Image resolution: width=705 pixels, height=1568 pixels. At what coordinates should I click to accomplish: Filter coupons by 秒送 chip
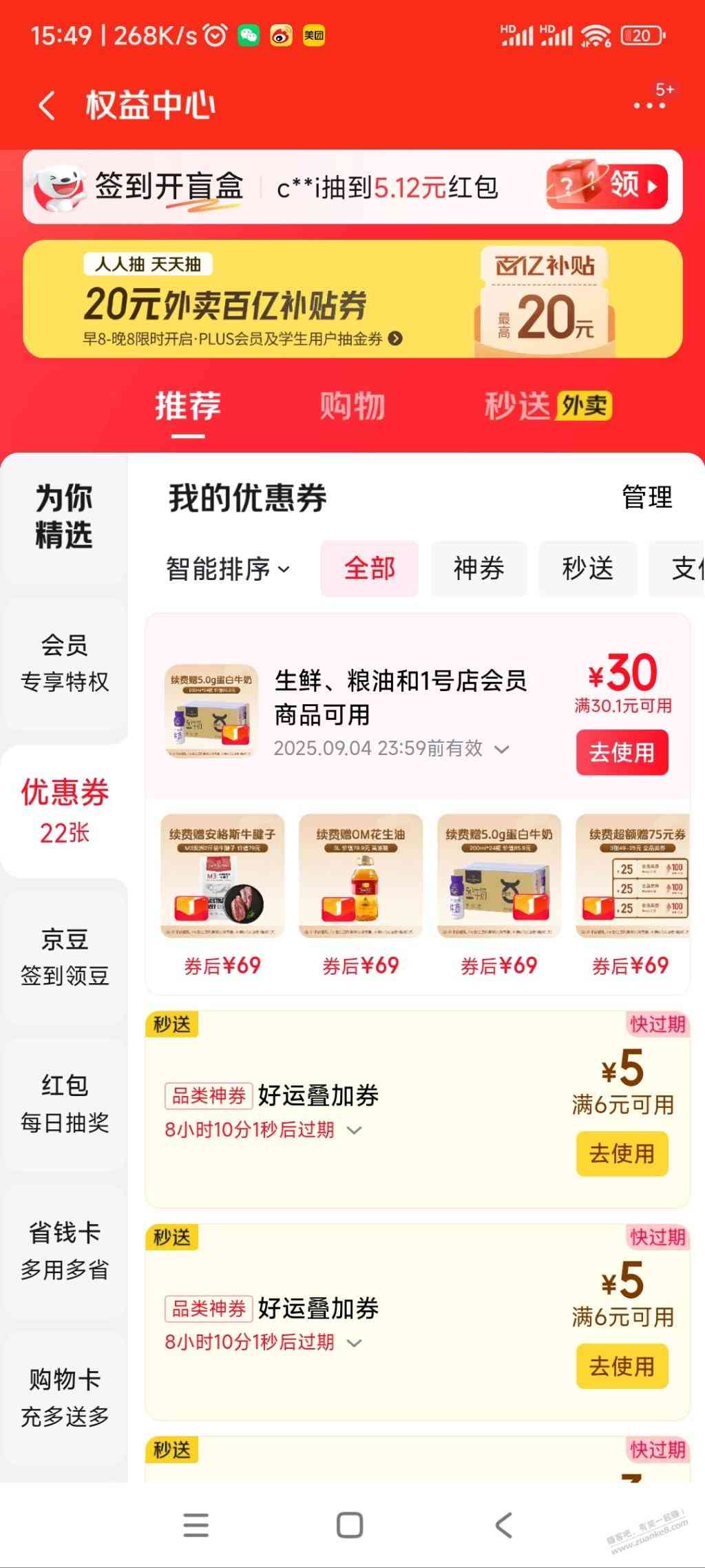pos(587,569)
